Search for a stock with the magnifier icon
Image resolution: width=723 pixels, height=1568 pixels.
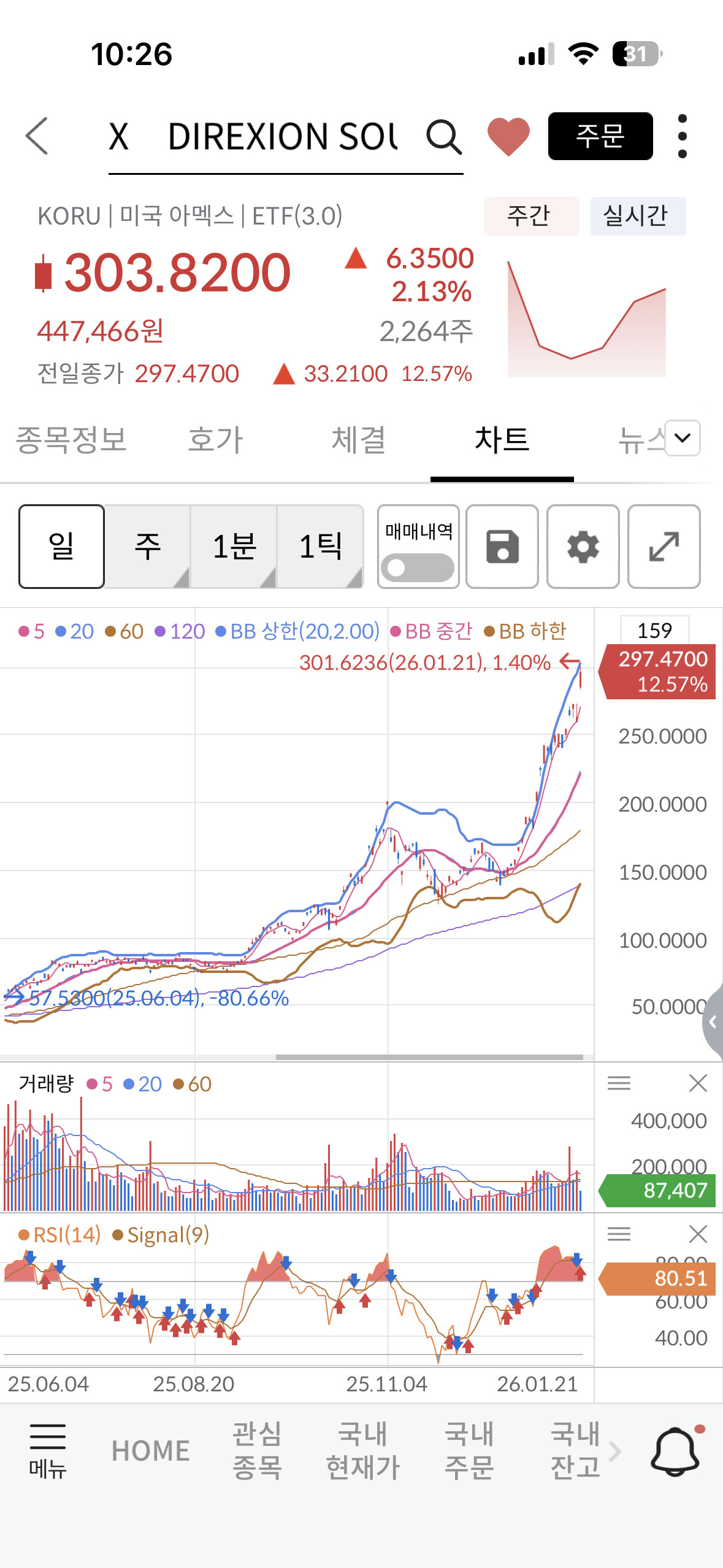click(x=443, y=136)
